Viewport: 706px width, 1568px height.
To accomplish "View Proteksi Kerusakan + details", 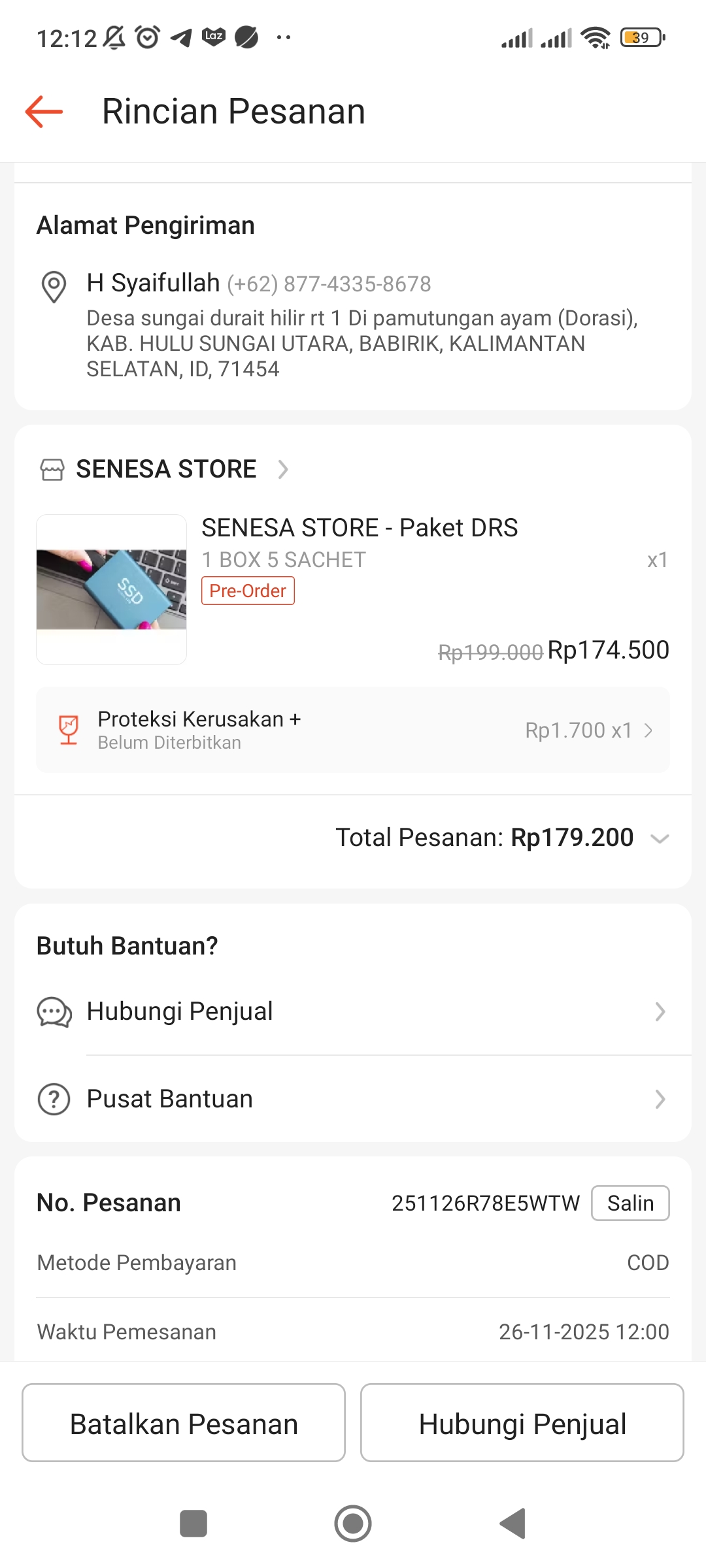I will pos(353,730).
